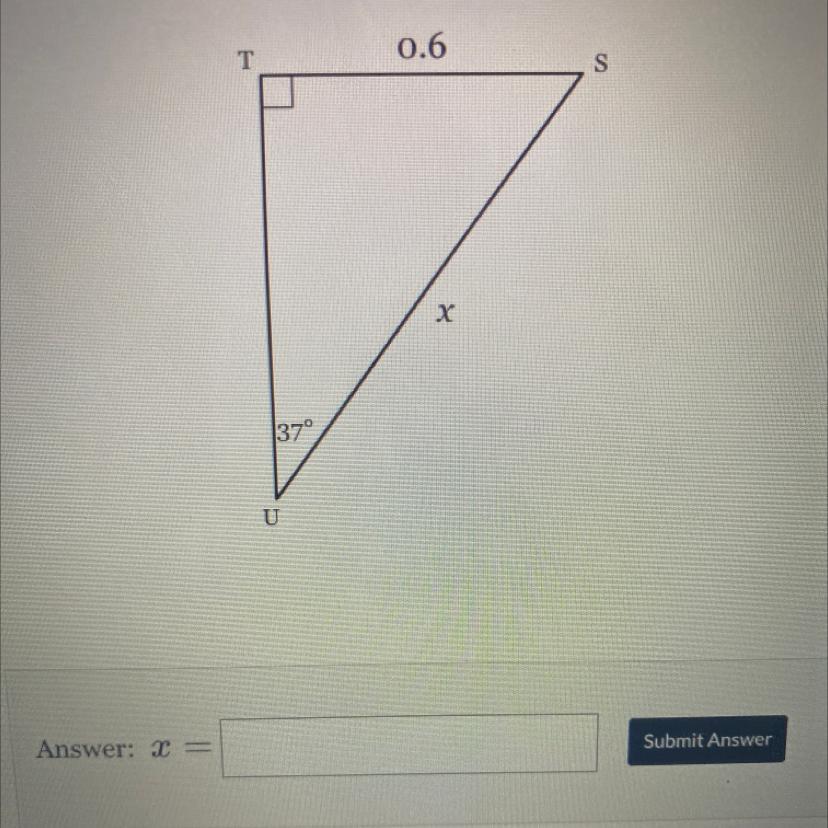Tap the answer input field for x
Image resolution: width=828 pixels, height=828 pixels.
coord(410,744)
